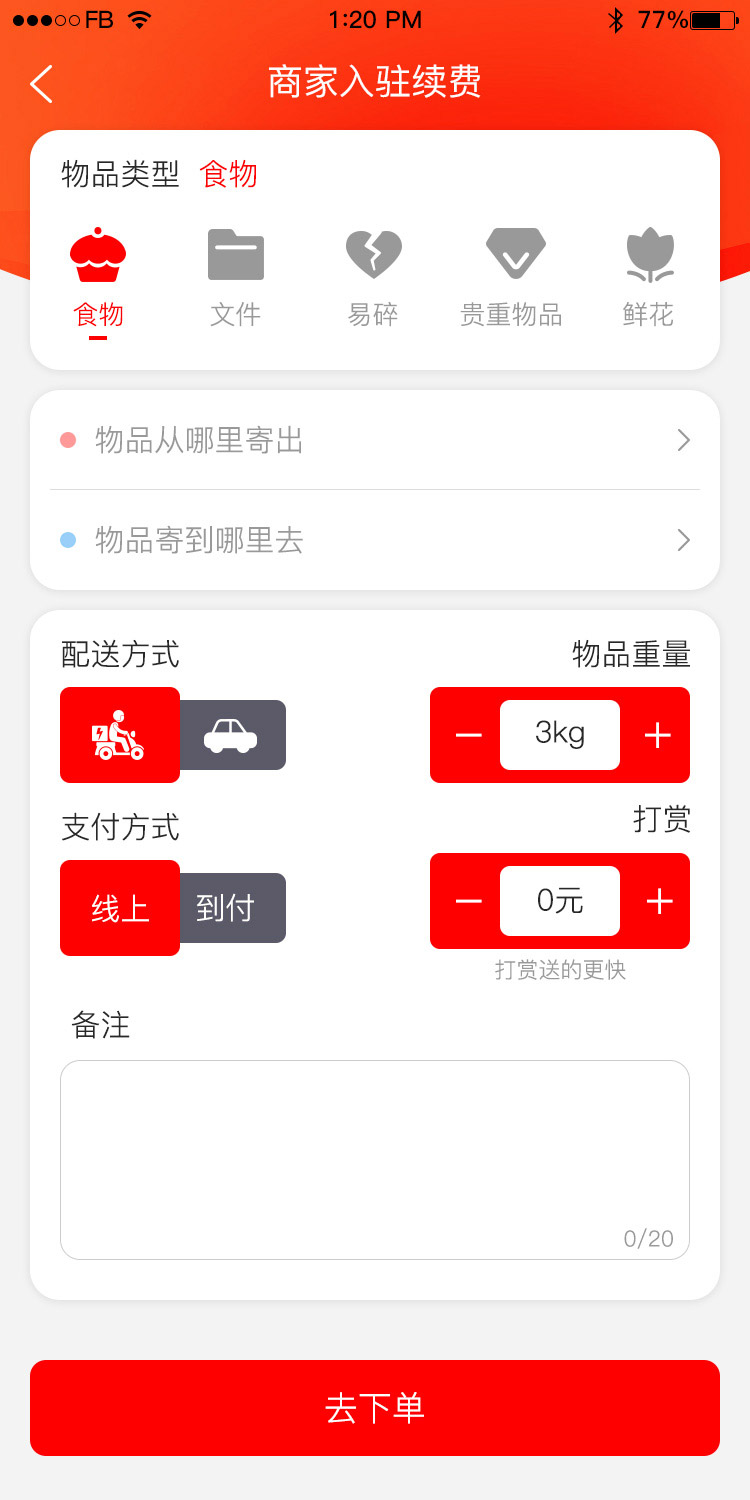750x1500 pixels.
Task: Select 线上 payment method
Action: click(x=120, y=908)
